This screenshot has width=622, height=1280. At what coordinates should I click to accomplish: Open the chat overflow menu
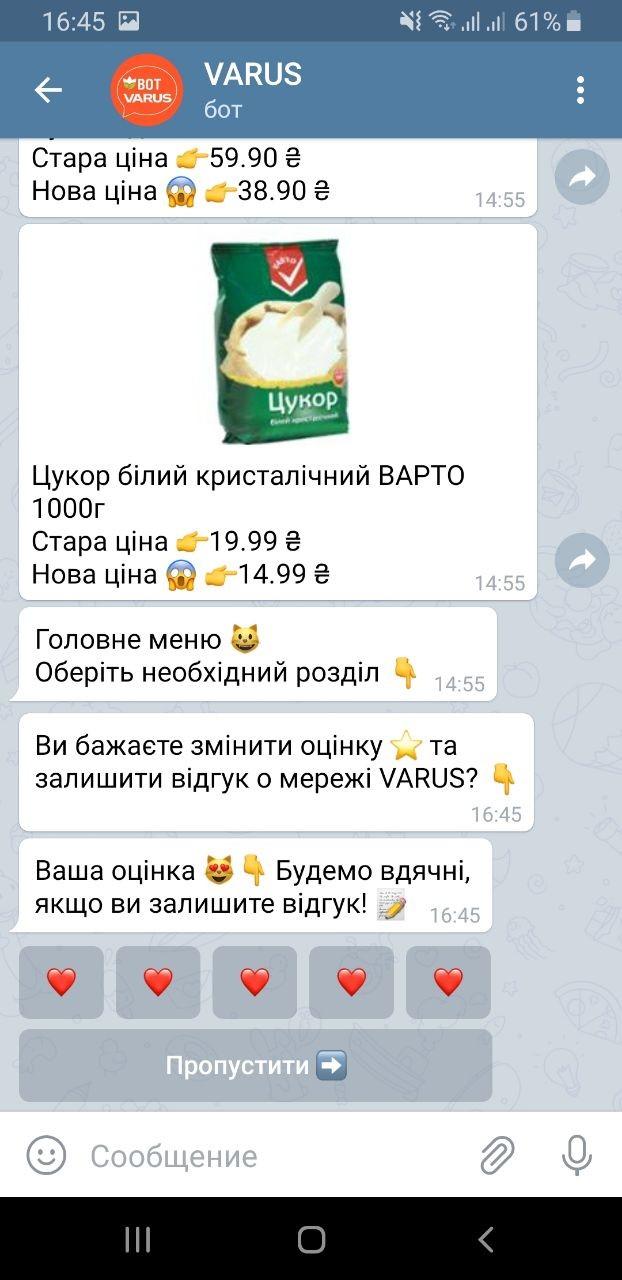pyautogui.click(x=580, y=90)
